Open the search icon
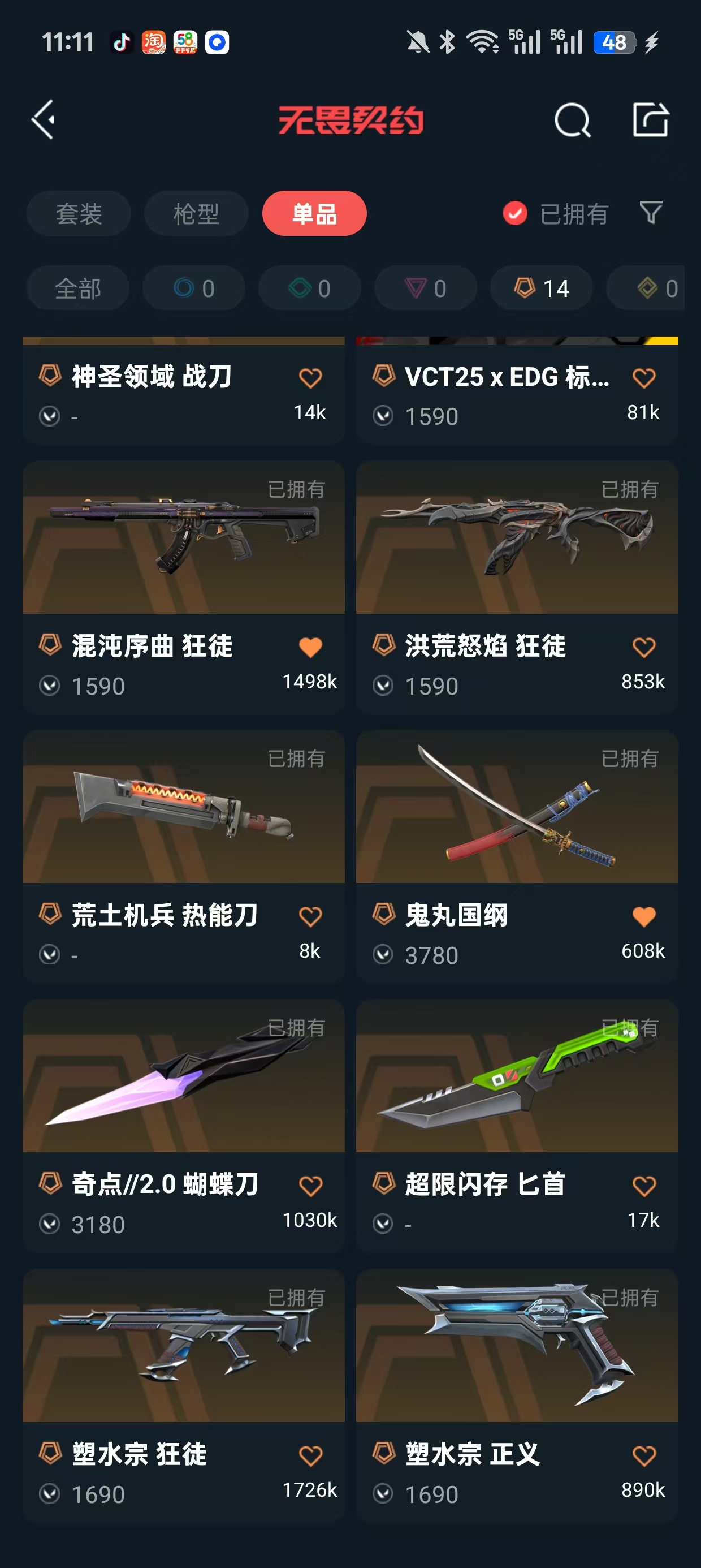 click(572, 120)
